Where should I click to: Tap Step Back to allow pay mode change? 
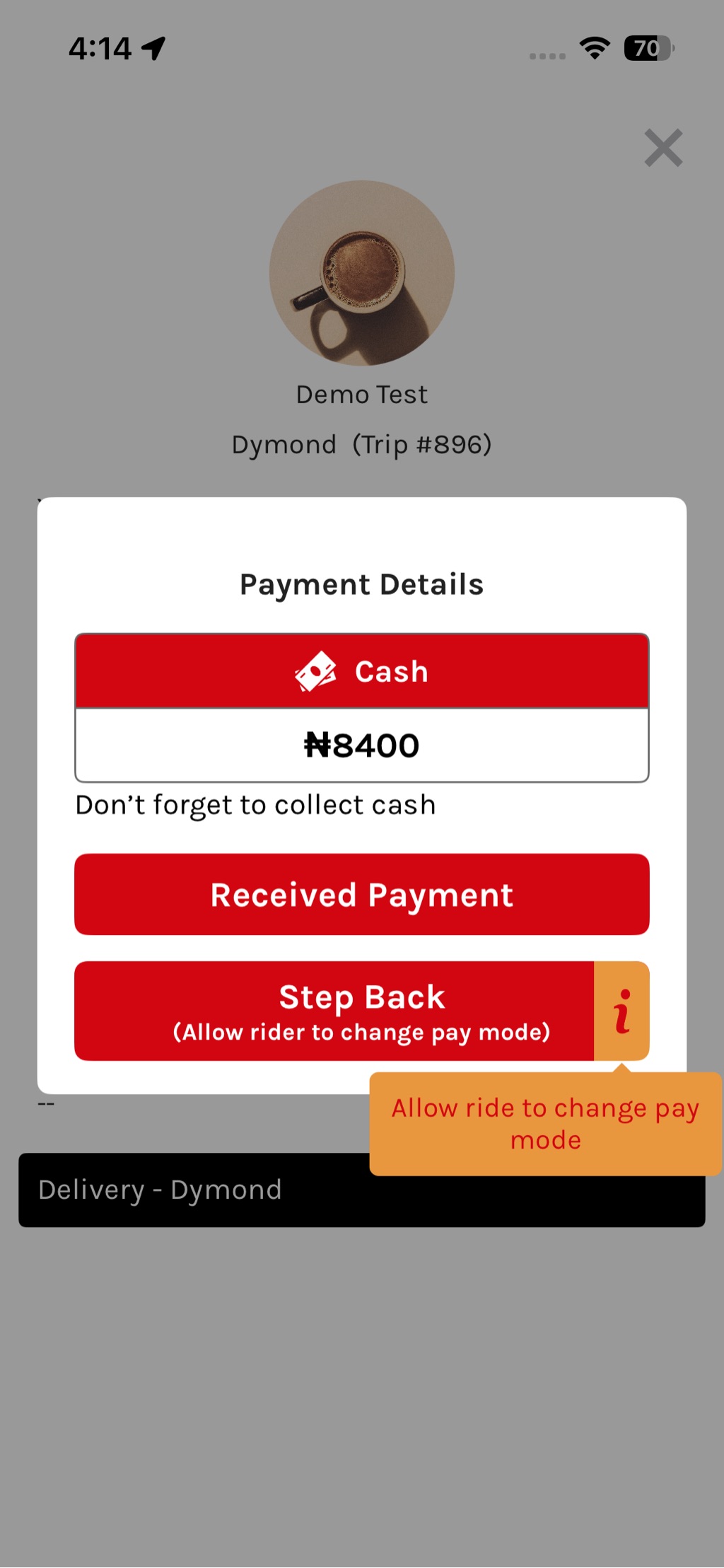pos(334,1011)
